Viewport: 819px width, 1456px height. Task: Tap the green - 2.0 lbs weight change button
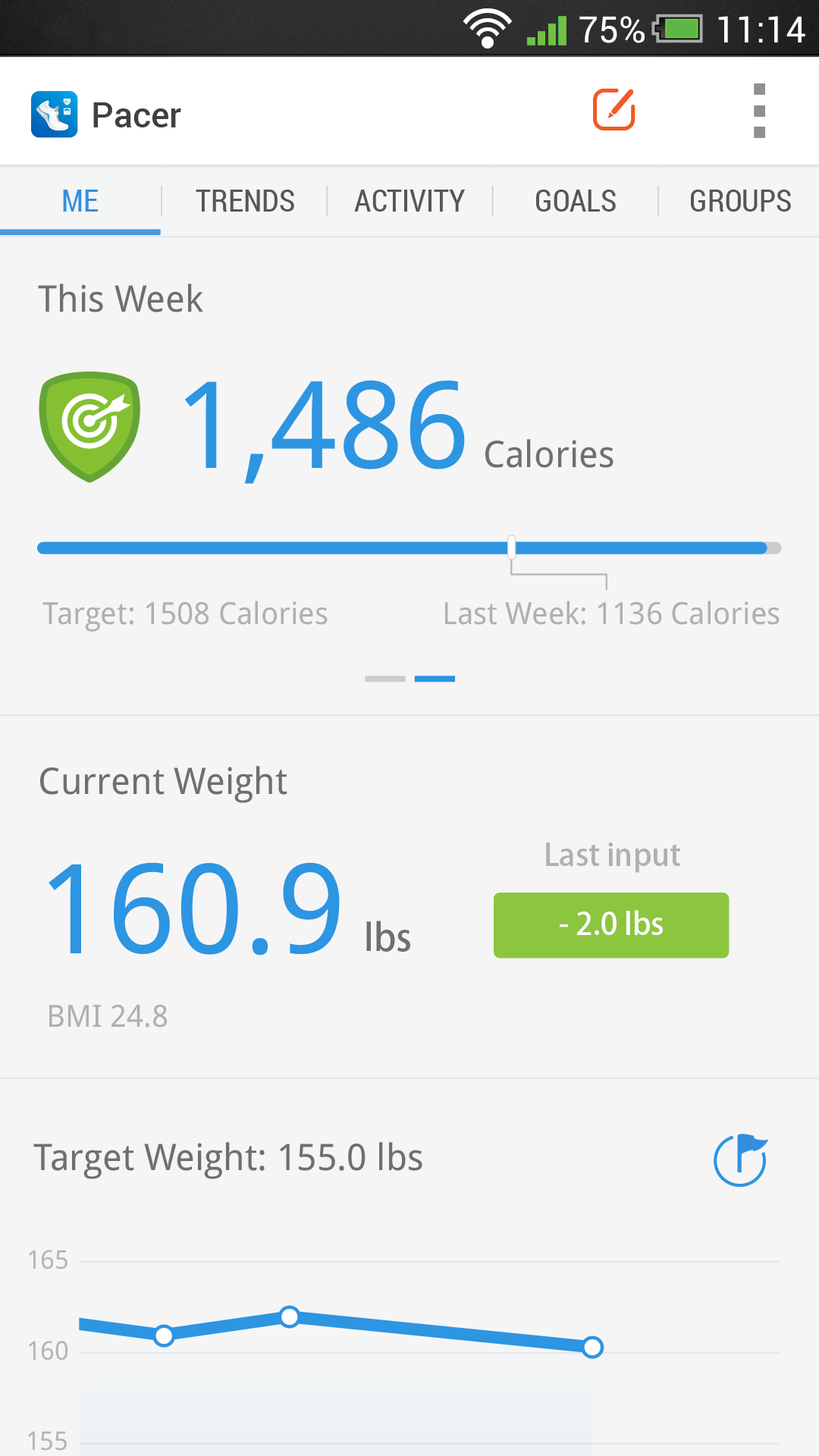pyautogui.click(x=610, y=924)
